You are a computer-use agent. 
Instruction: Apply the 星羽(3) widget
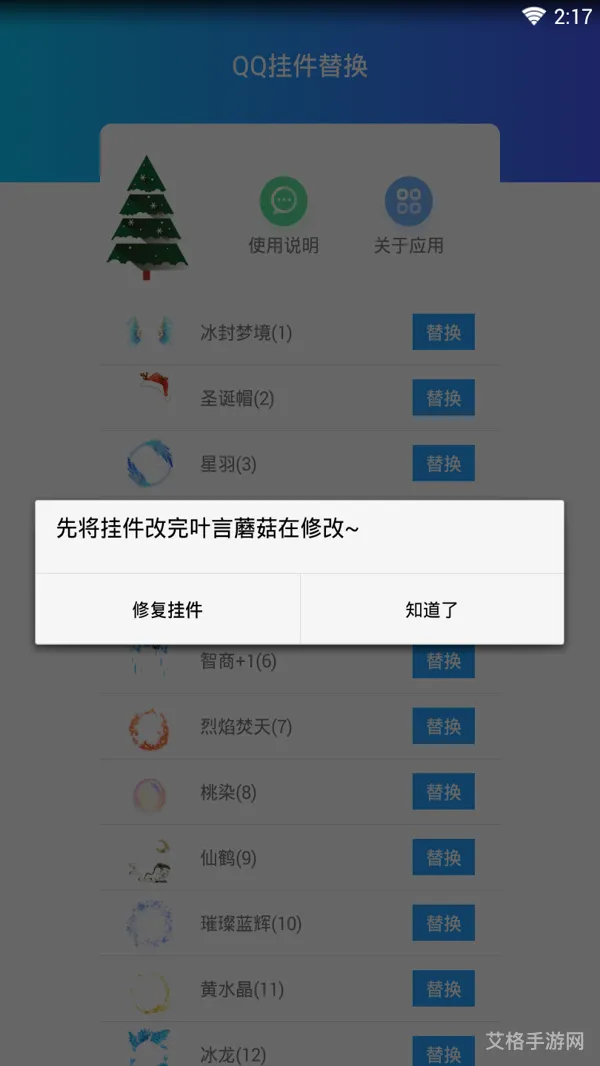pyautogui.click(x=443, y=464)
